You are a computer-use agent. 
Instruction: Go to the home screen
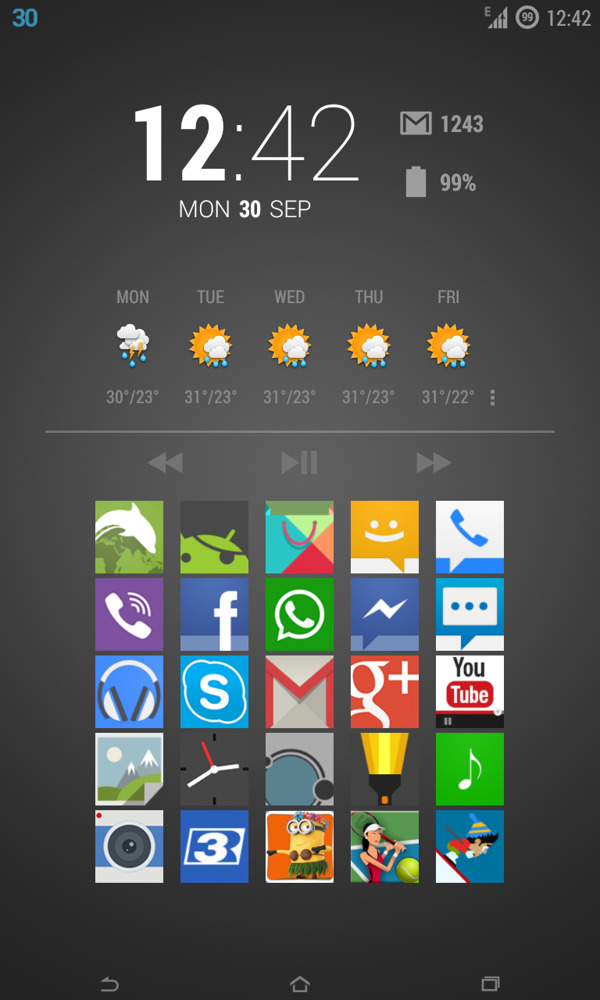(x=299, y=984)
